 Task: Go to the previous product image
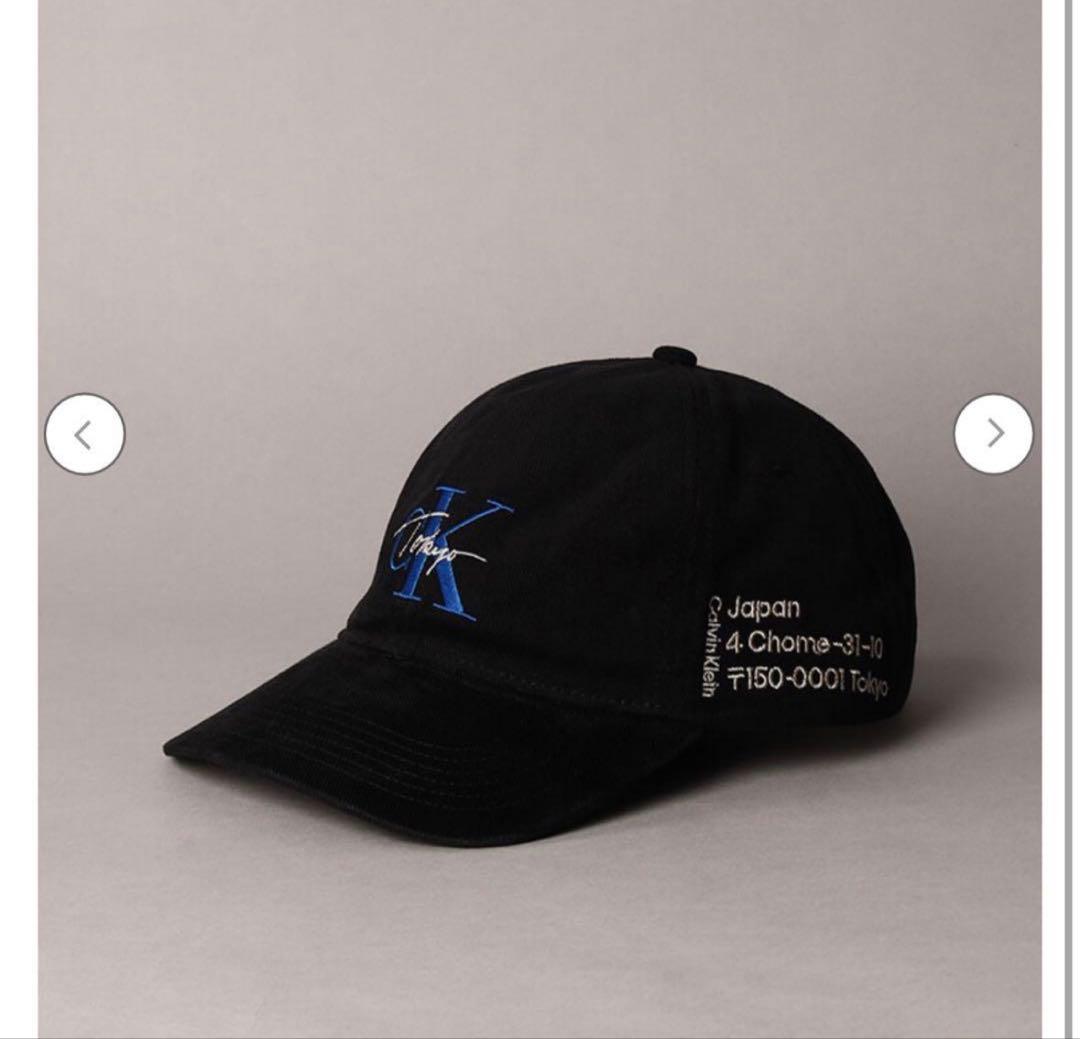85,434
